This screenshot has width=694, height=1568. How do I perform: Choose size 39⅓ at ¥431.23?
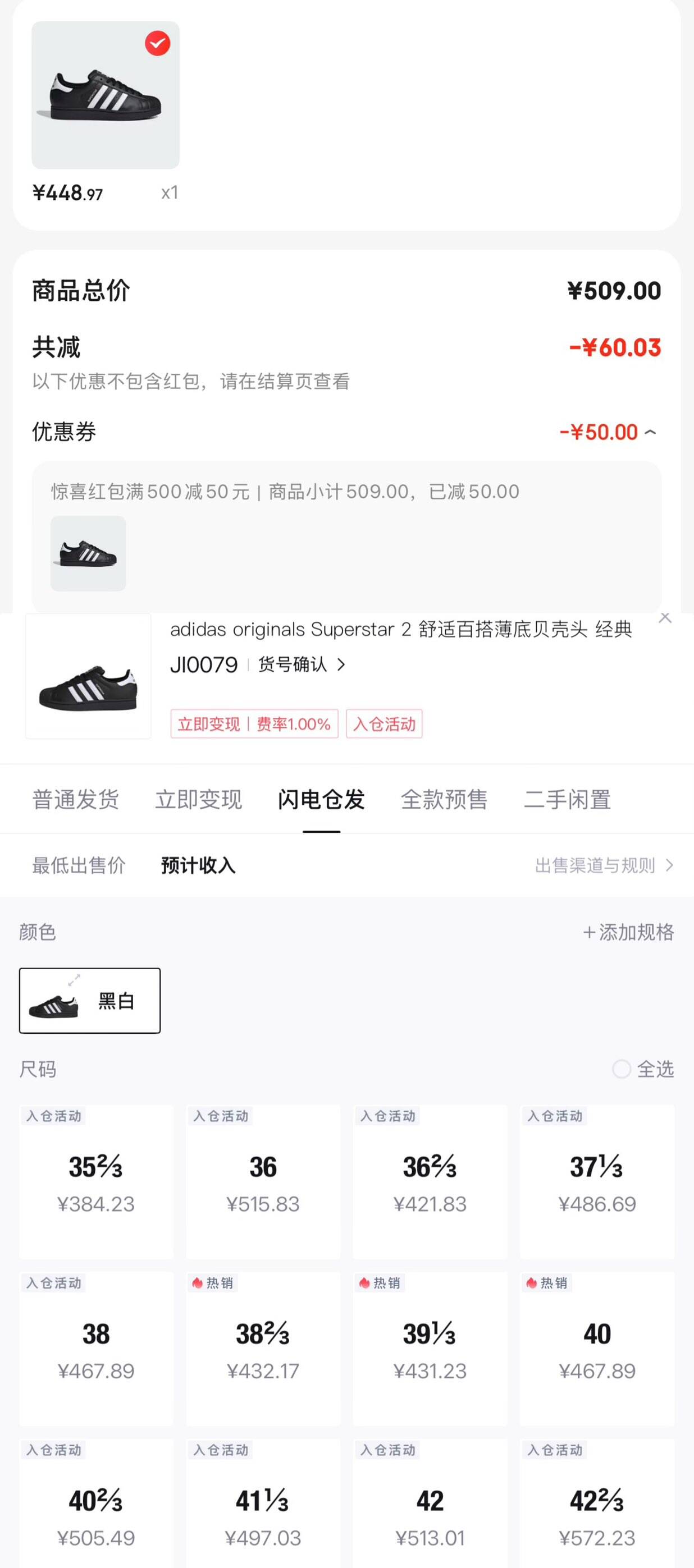(x=430, y=1348)
